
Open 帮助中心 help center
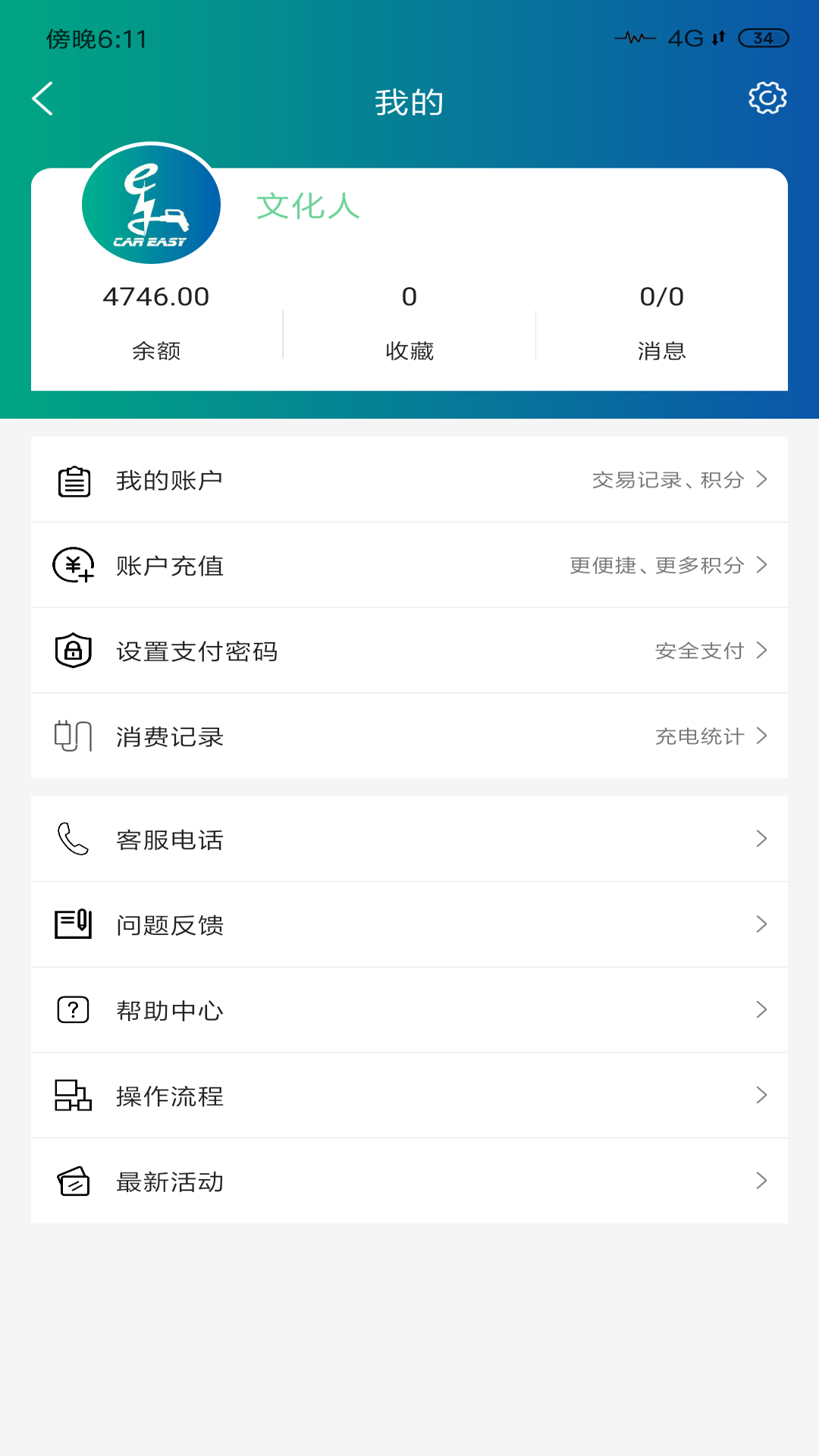tap(409, 1010)
